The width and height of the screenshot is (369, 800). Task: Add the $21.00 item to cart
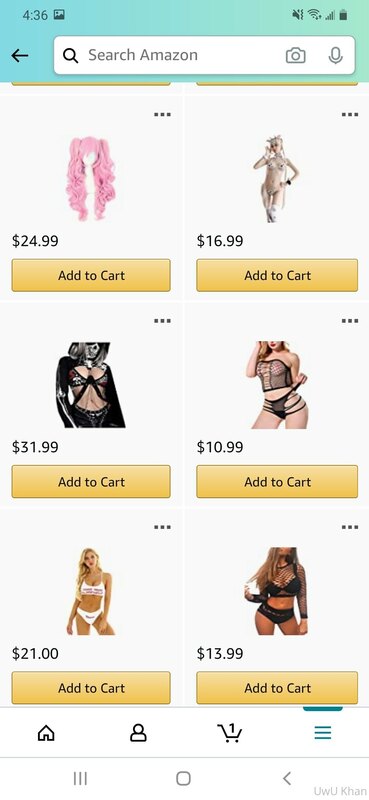91,688
